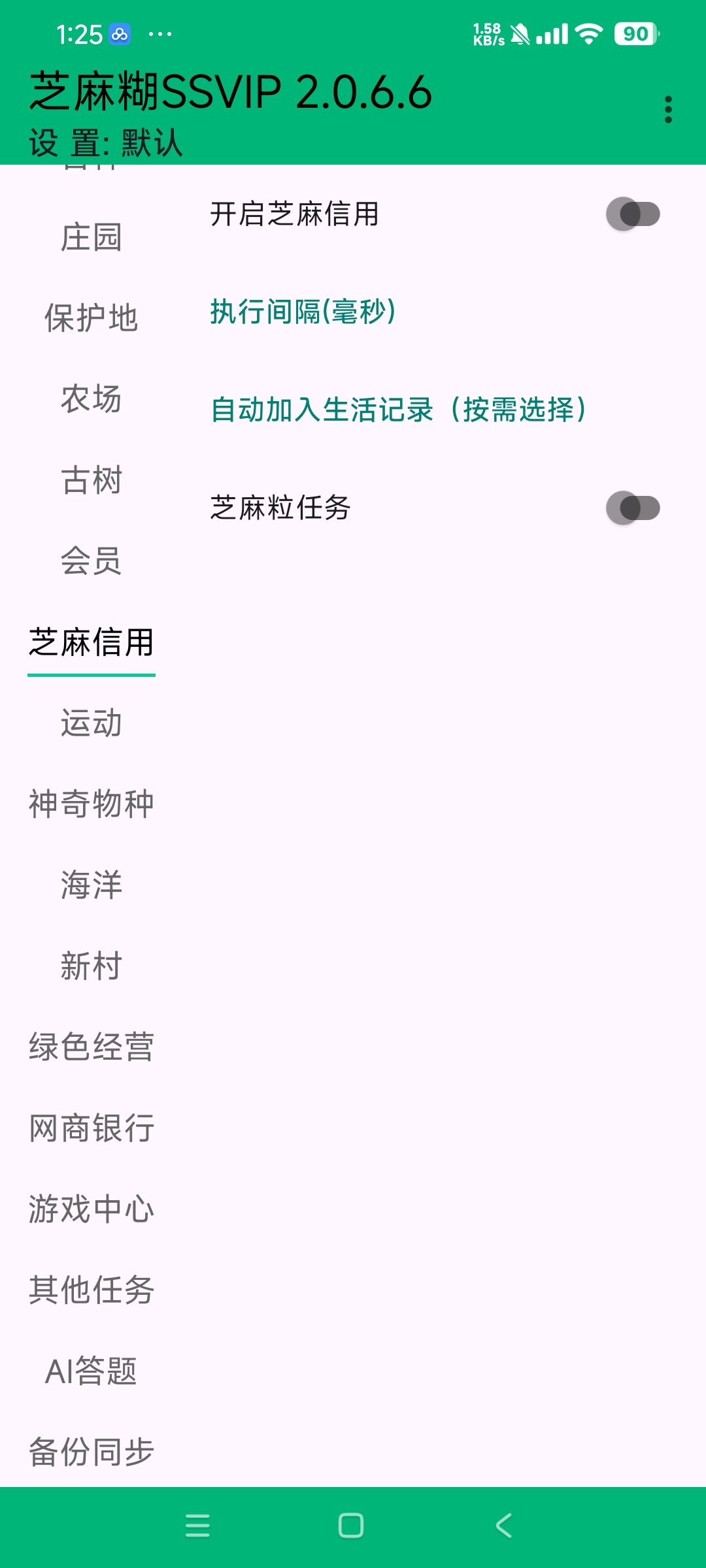Turn on 芝麻粒任务 switch
706x1568 pixels.
(632, 508)
